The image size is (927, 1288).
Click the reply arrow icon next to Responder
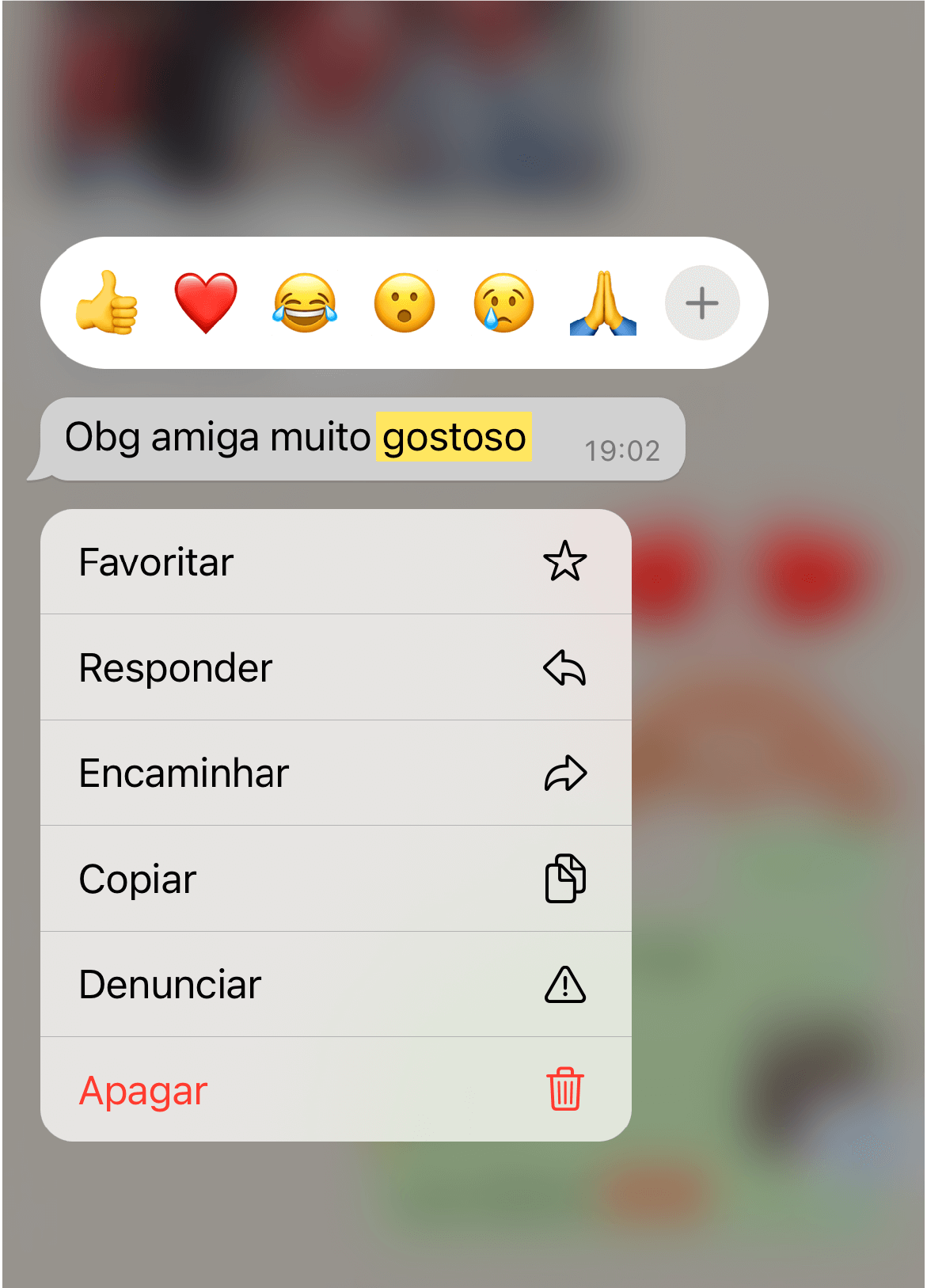[564, 667]
